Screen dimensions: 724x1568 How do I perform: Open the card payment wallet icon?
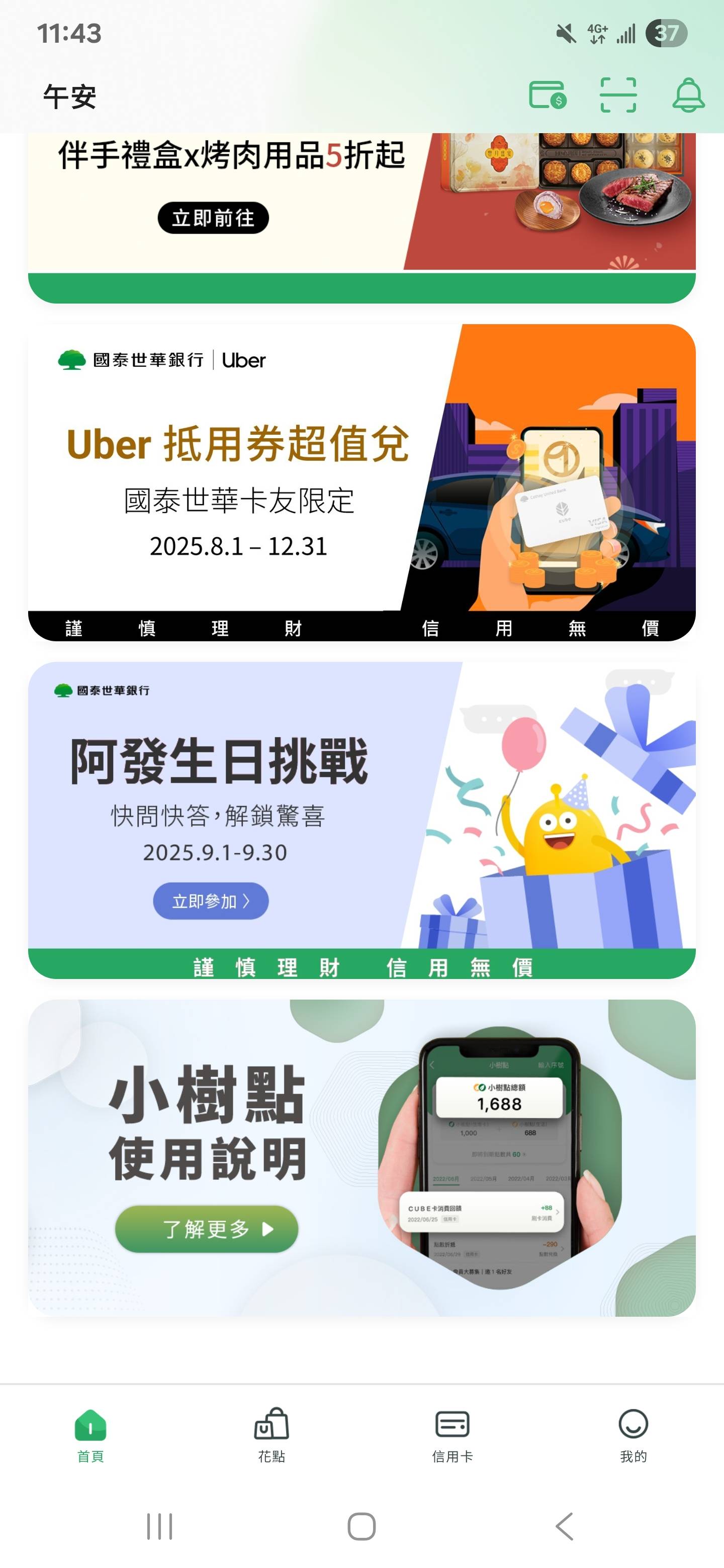[x=548, y=95]
